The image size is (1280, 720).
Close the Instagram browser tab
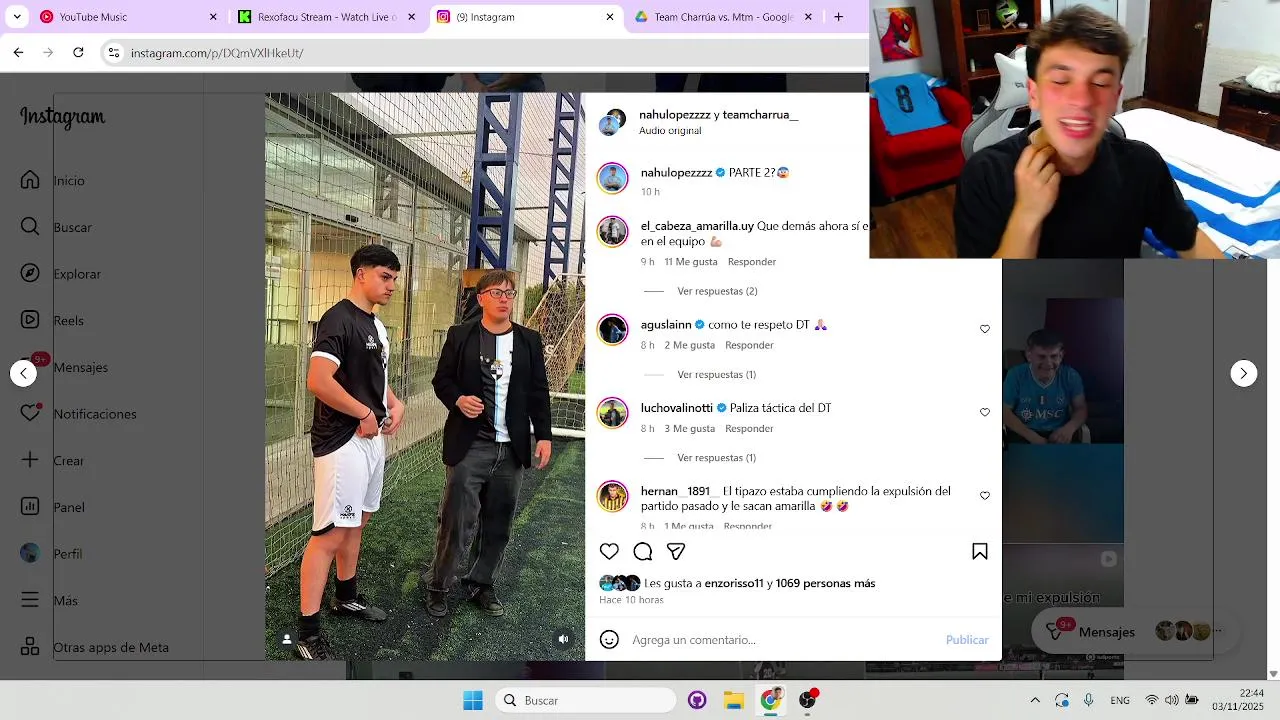pyautogui.click(x=610, y=17)
